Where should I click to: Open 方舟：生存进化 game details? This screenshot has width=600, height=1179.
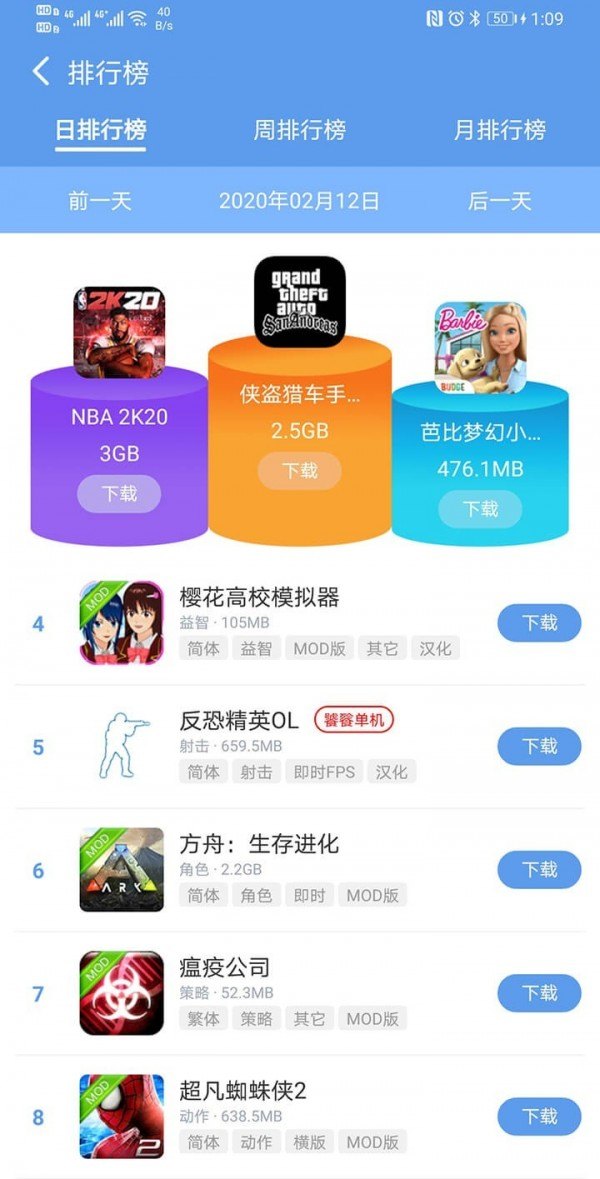pyautogui.click(x=259, y=844)
